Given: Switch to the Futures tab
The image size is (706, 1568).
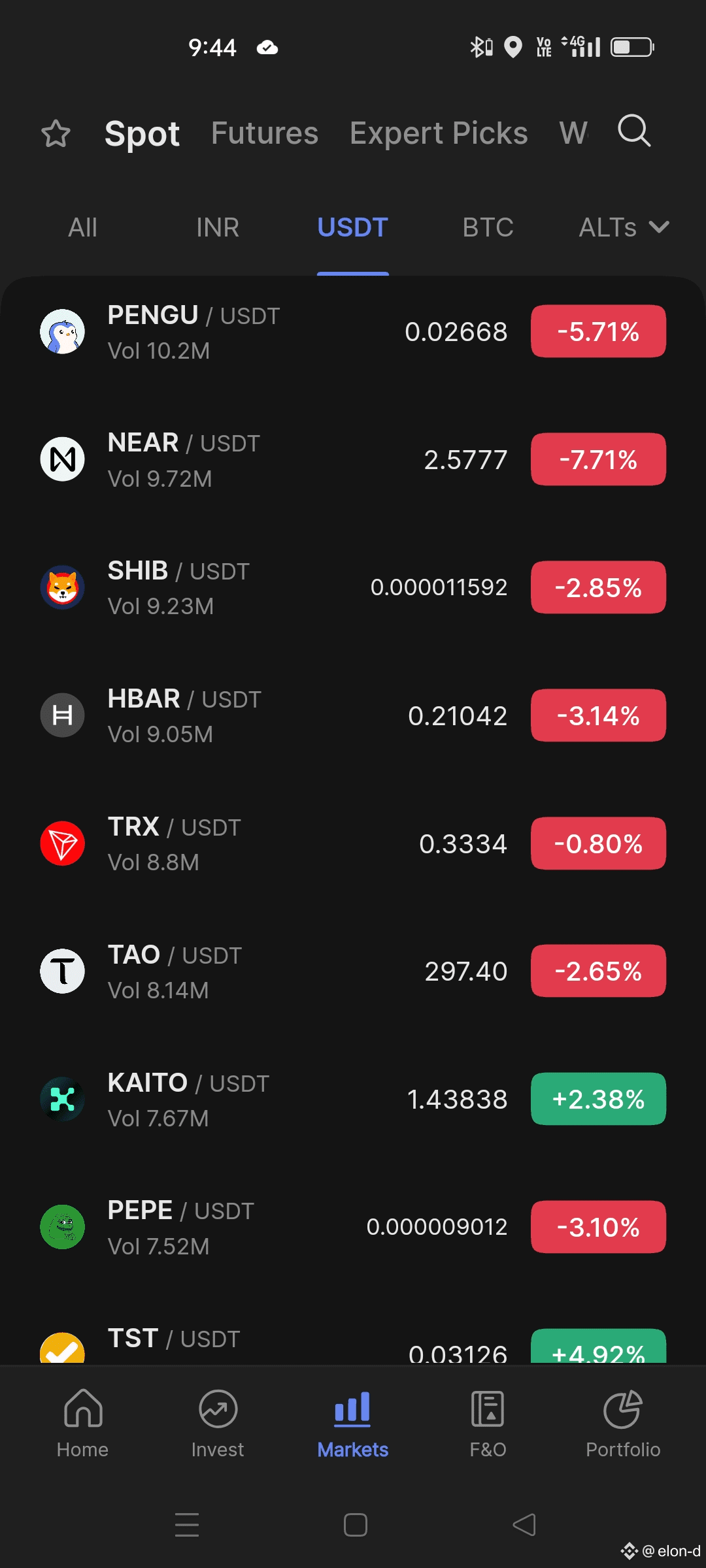Looking at the screenshot, I should click(265, 133).
